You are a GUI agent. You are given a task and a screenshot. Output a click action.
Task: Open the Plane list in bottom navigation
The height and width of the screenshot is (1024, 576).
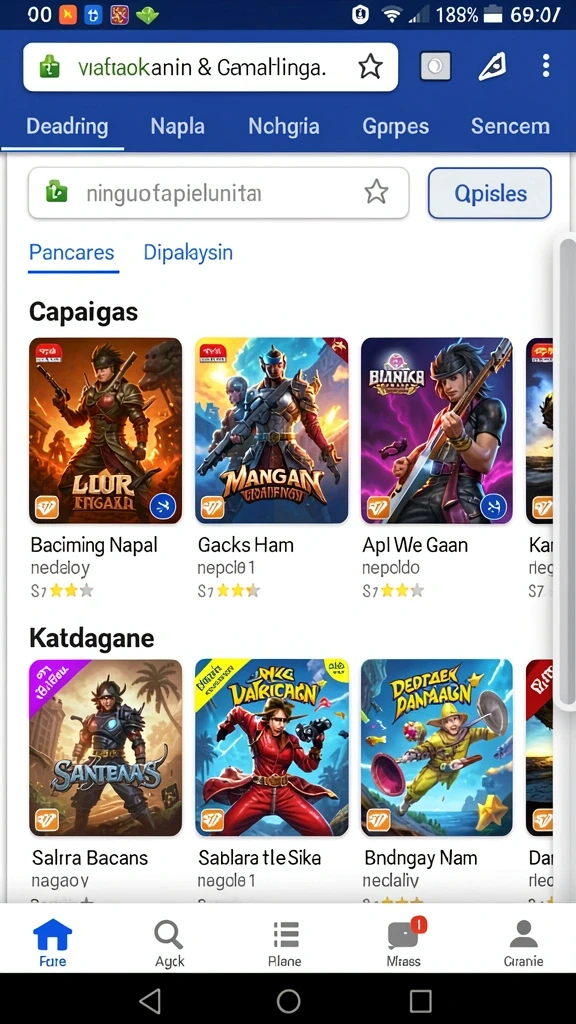285,942
